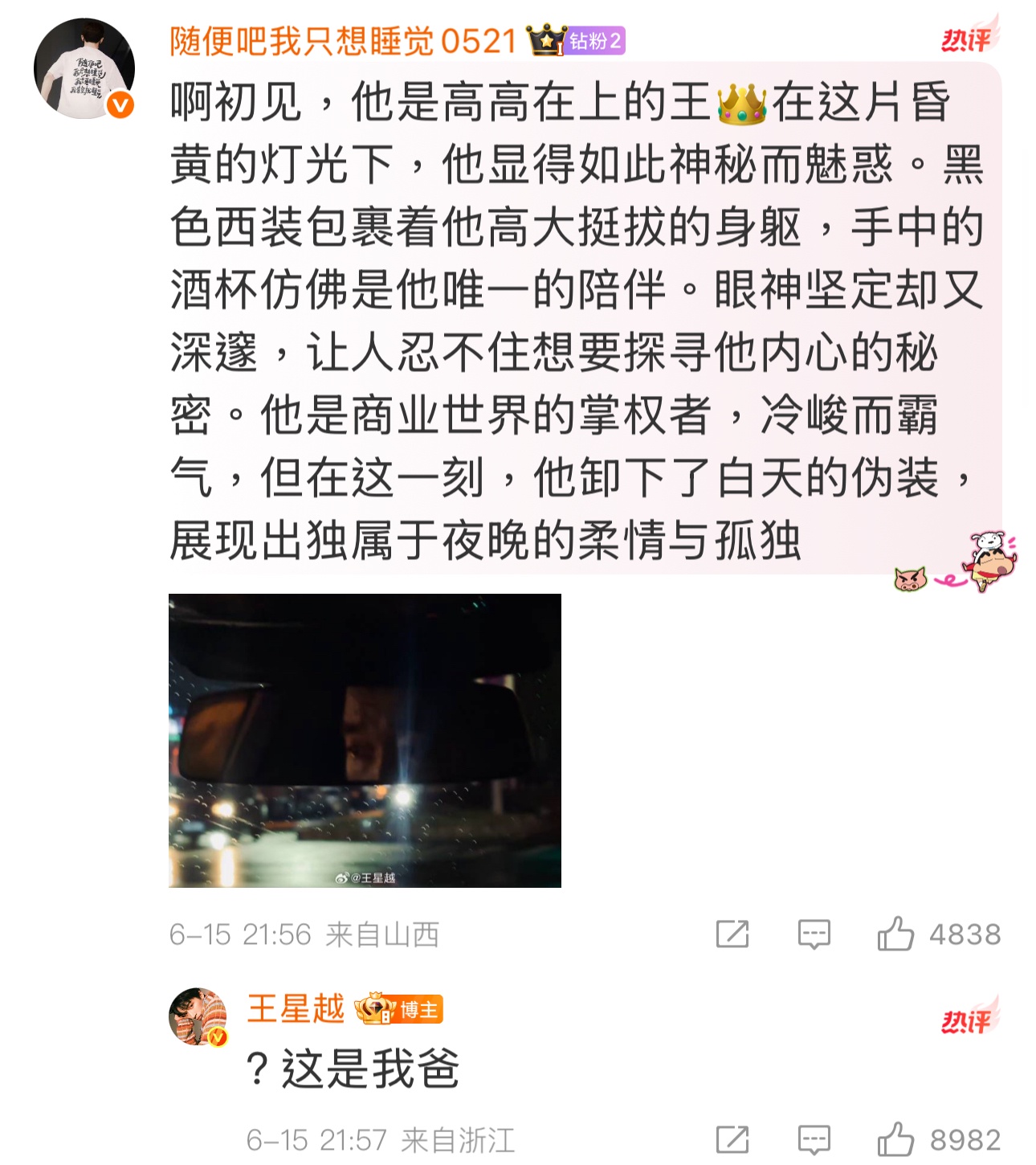Reply to 王星越's comment

[x=814, y=1139]
